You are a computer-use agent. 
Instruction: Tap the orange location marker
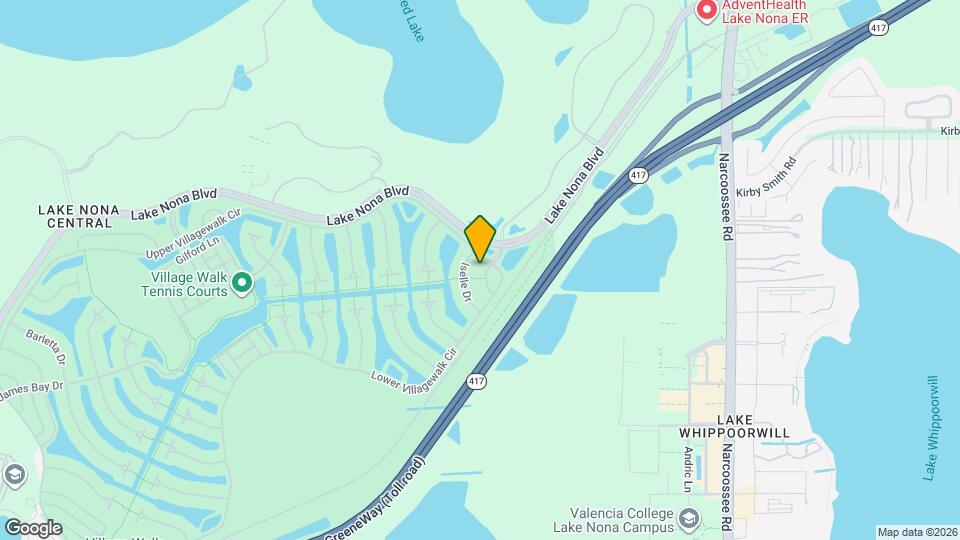[480, 239]
